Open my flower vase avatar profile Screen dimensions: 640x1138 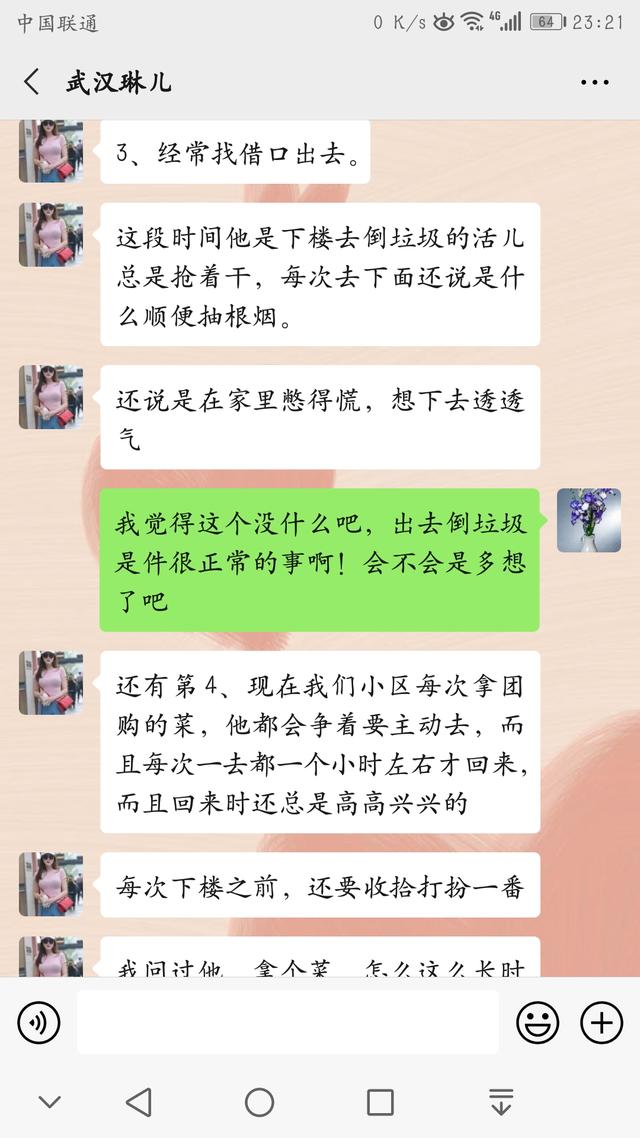[589, 520]
